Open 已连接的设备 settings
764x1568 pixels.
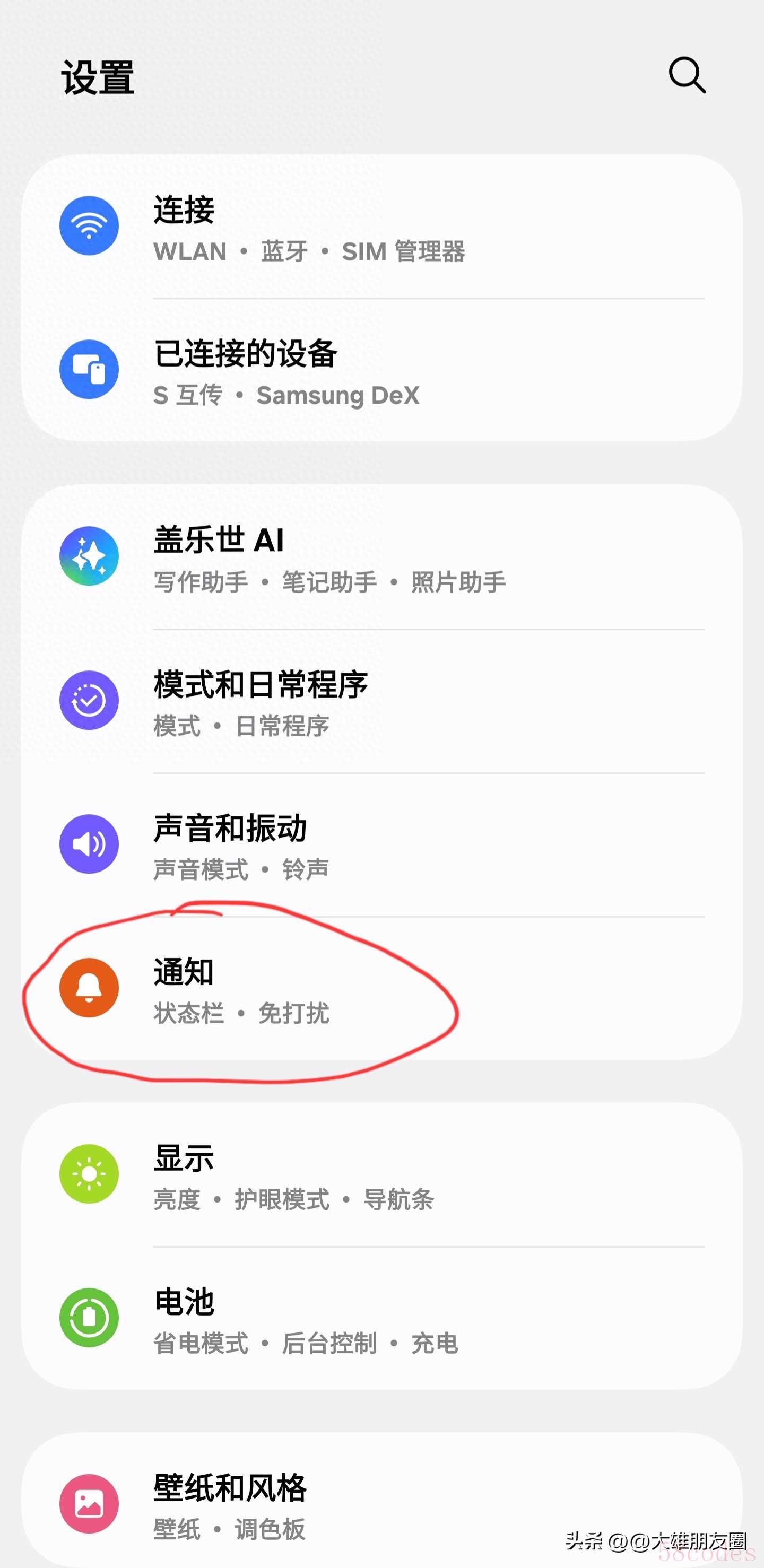(381, 370)
